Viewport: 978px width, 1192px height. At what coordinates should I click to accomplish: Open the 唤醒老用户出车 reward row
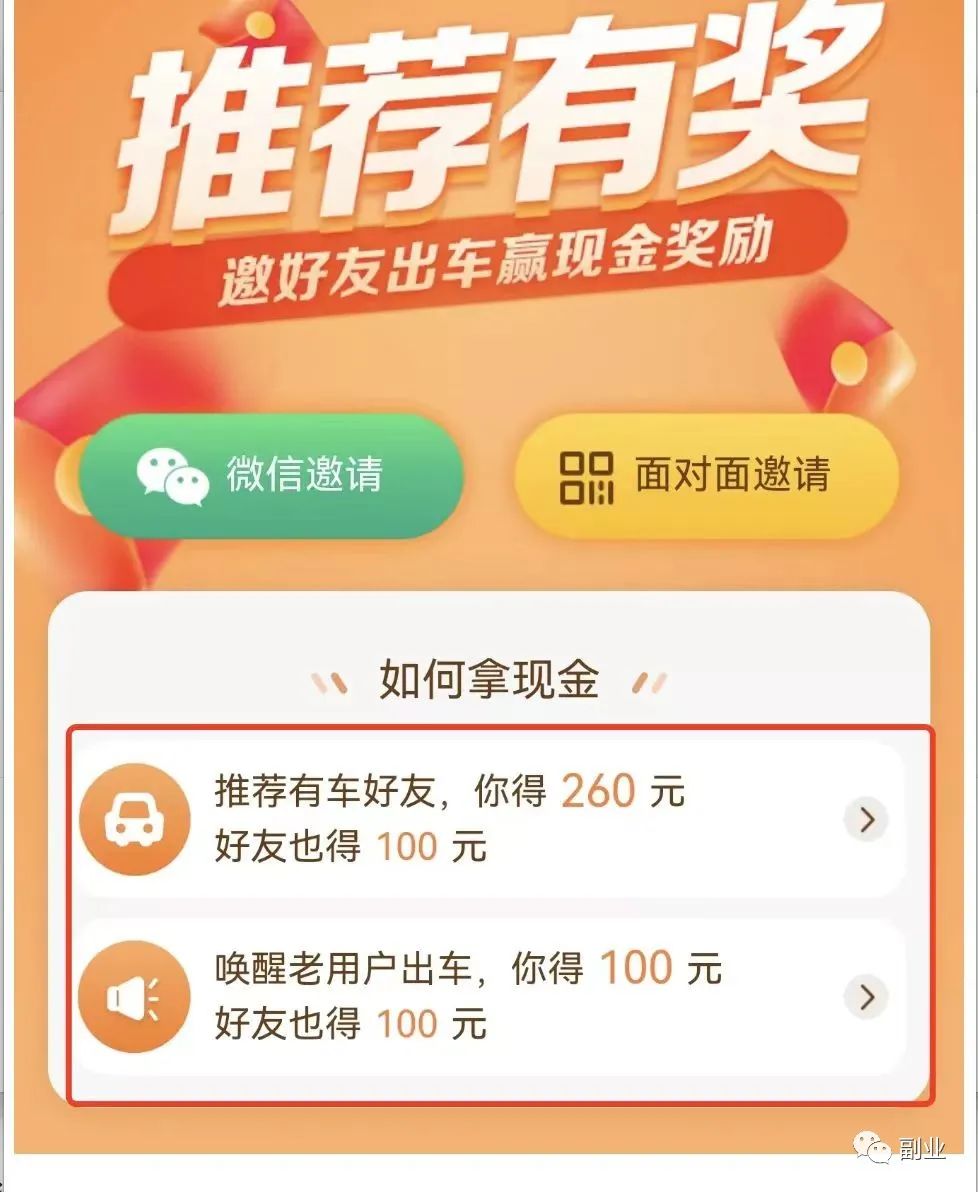pyautogui.click(x=490, y=996)
